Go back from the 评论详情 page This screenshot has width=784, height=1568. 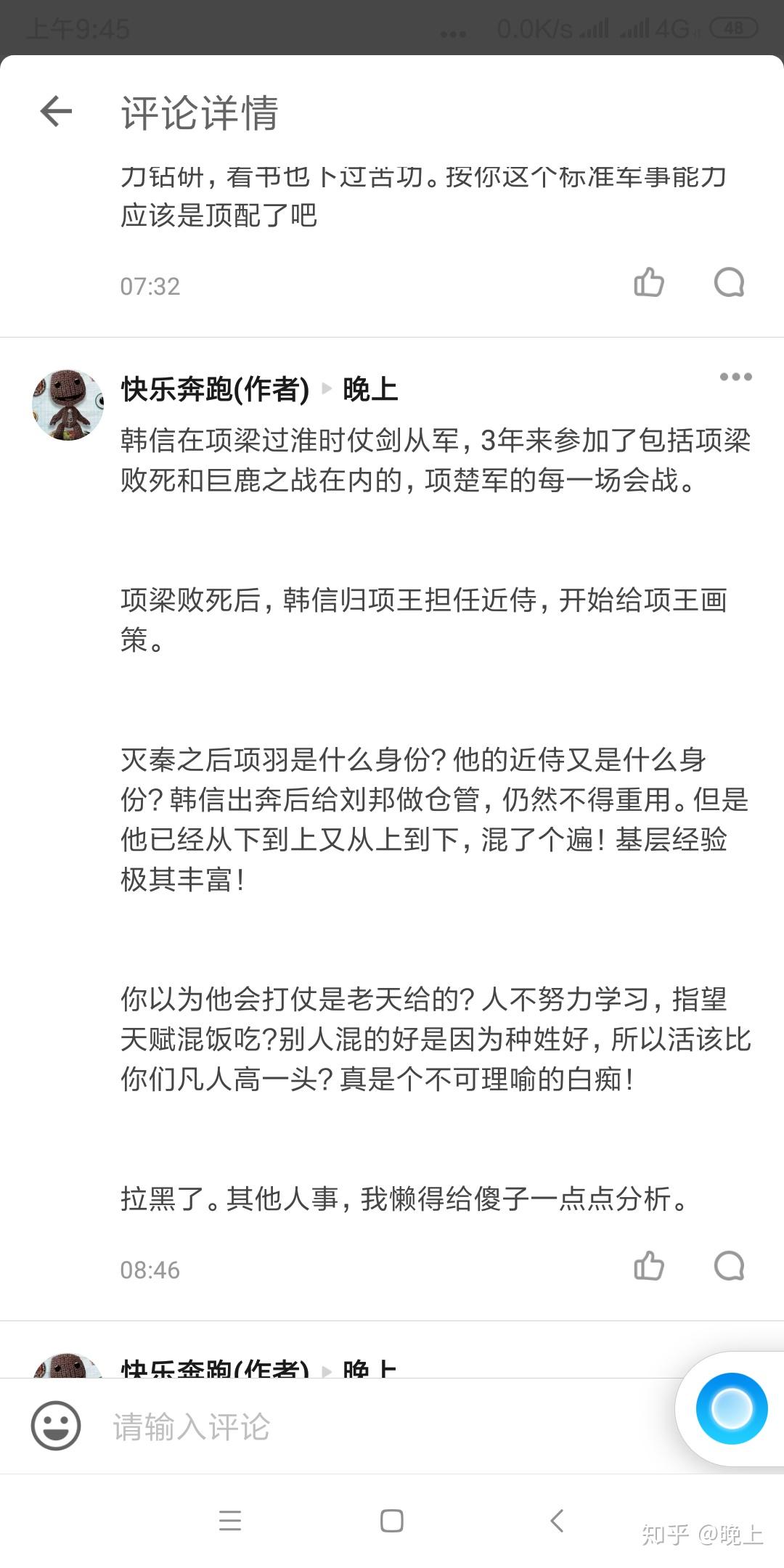coord(56,112)
